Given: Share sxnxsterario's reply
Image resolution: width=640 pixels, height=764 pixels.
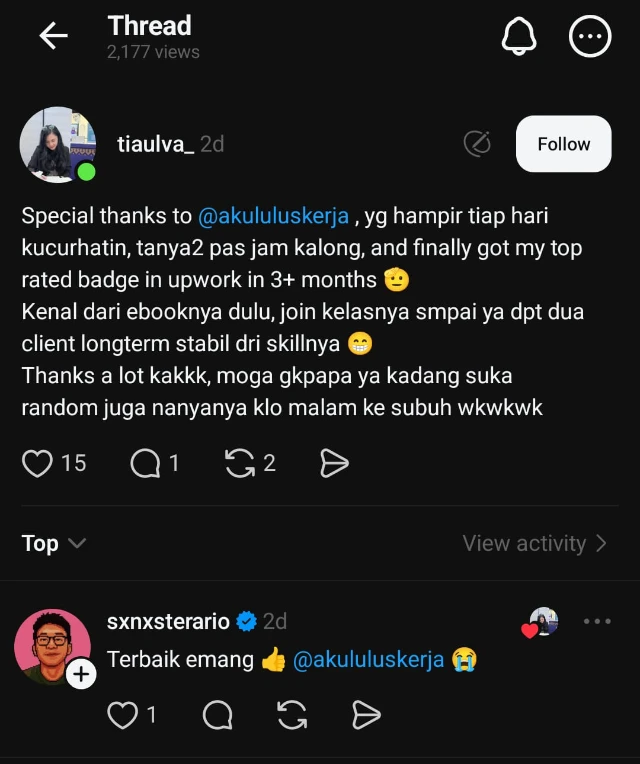Looking at the screenshot, I should click(367, 715).
